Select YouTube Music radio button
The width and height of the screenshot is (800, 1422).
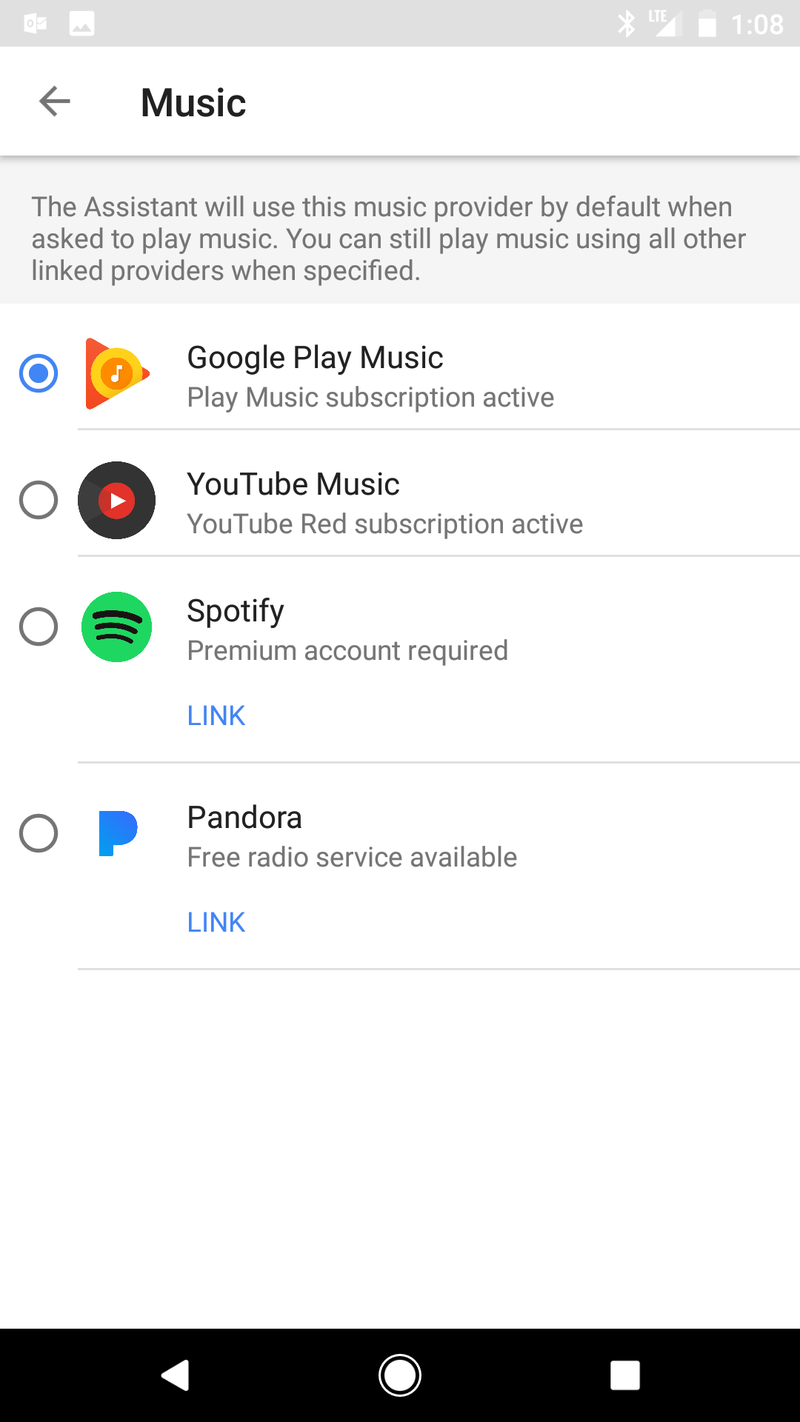38,500
